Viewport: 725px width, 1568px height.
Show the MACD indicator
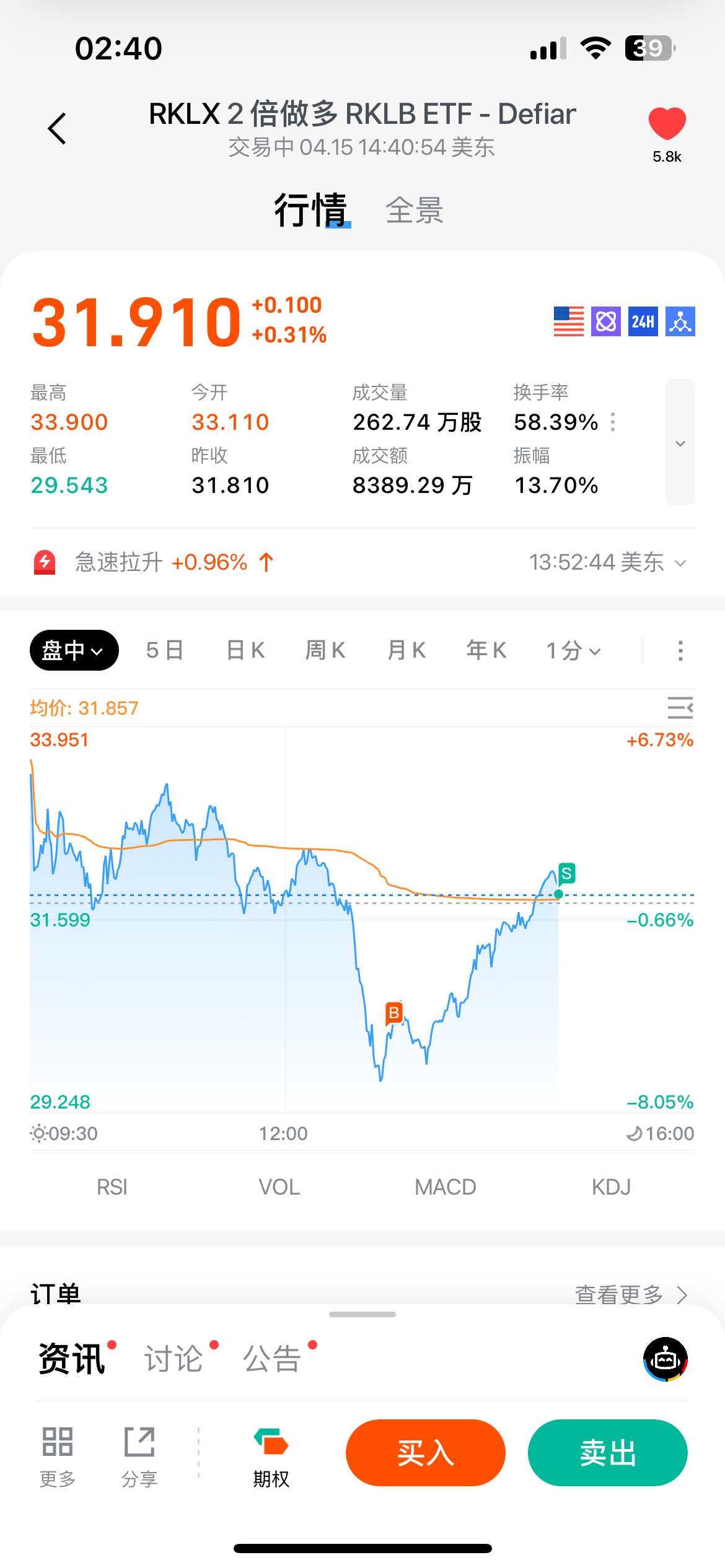[445, 1187]
